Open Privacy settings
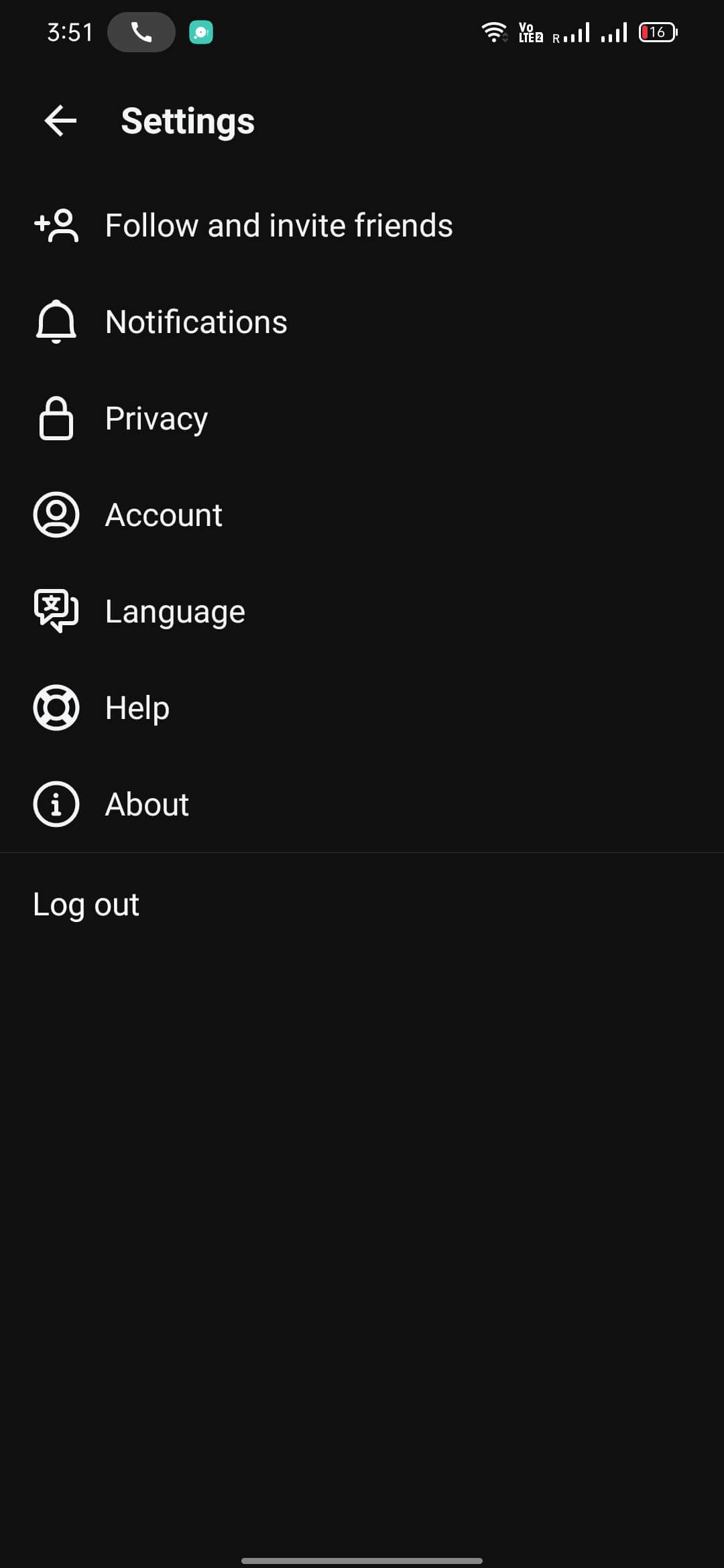724x1568 pixels. coord(362,418)
